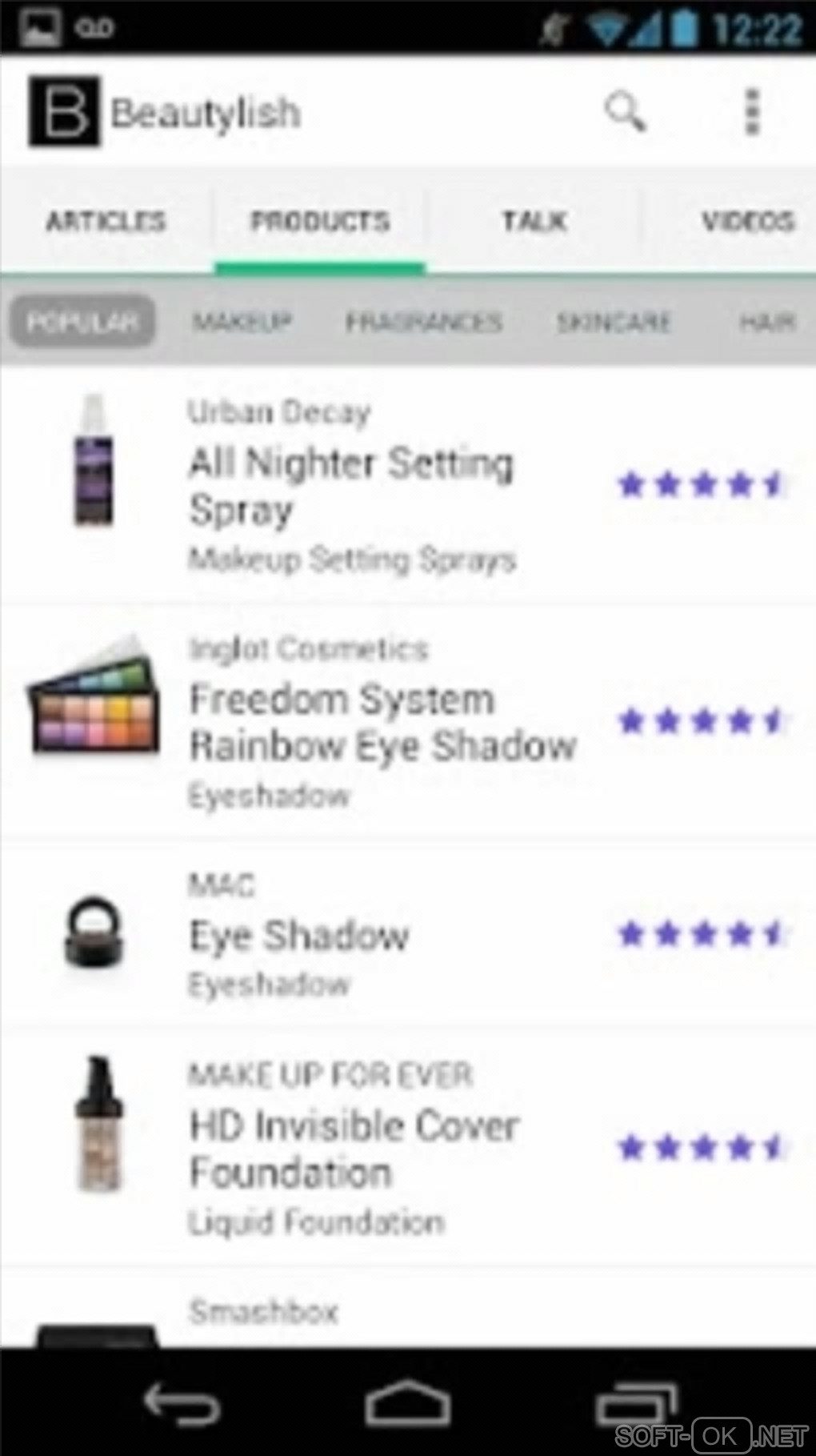Show the Fragrances category
Screen dimensions: 816x1456
point(423,322)
